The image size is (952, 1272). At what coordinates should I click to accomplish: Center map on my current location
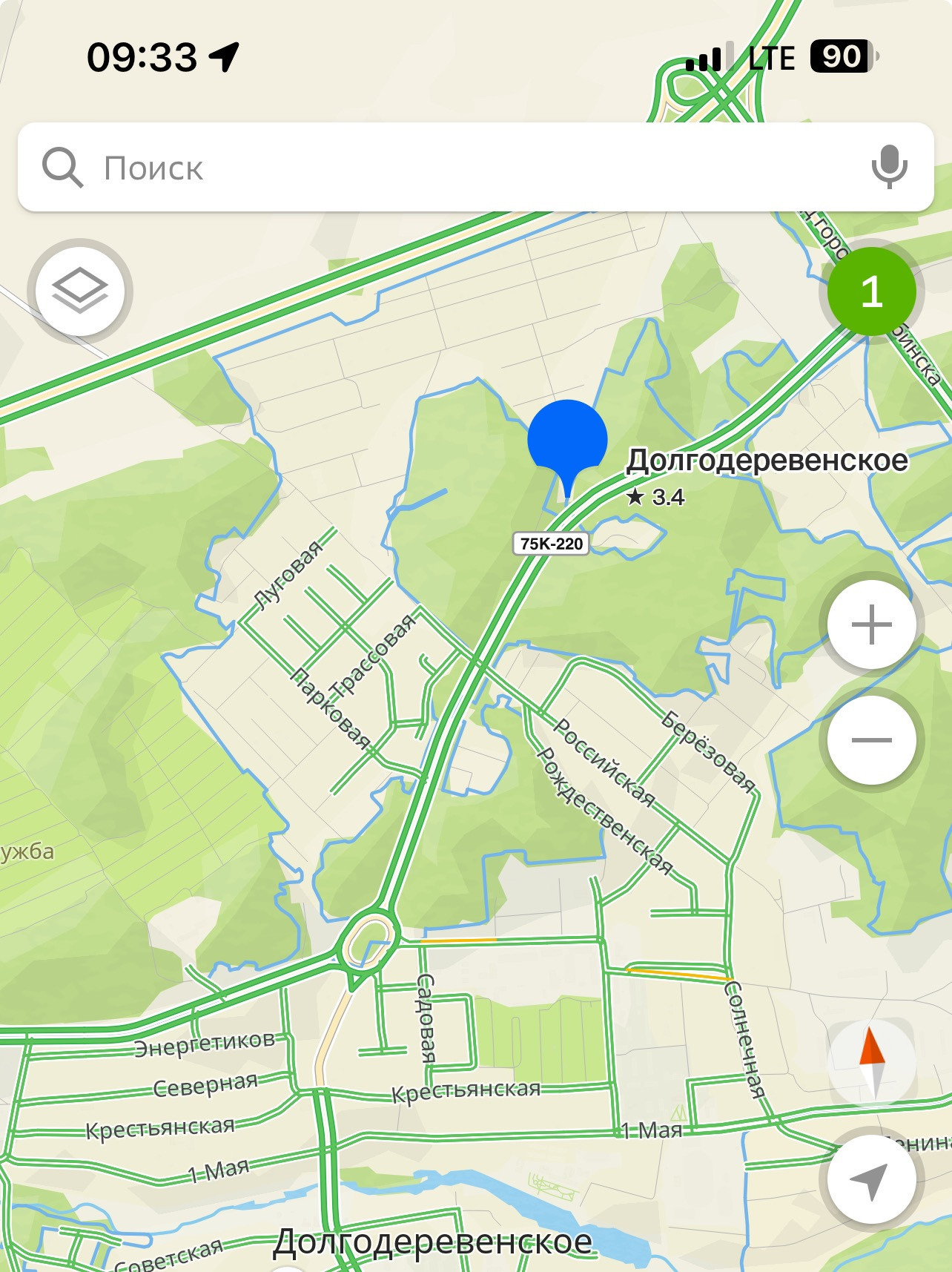(870, 1179)
